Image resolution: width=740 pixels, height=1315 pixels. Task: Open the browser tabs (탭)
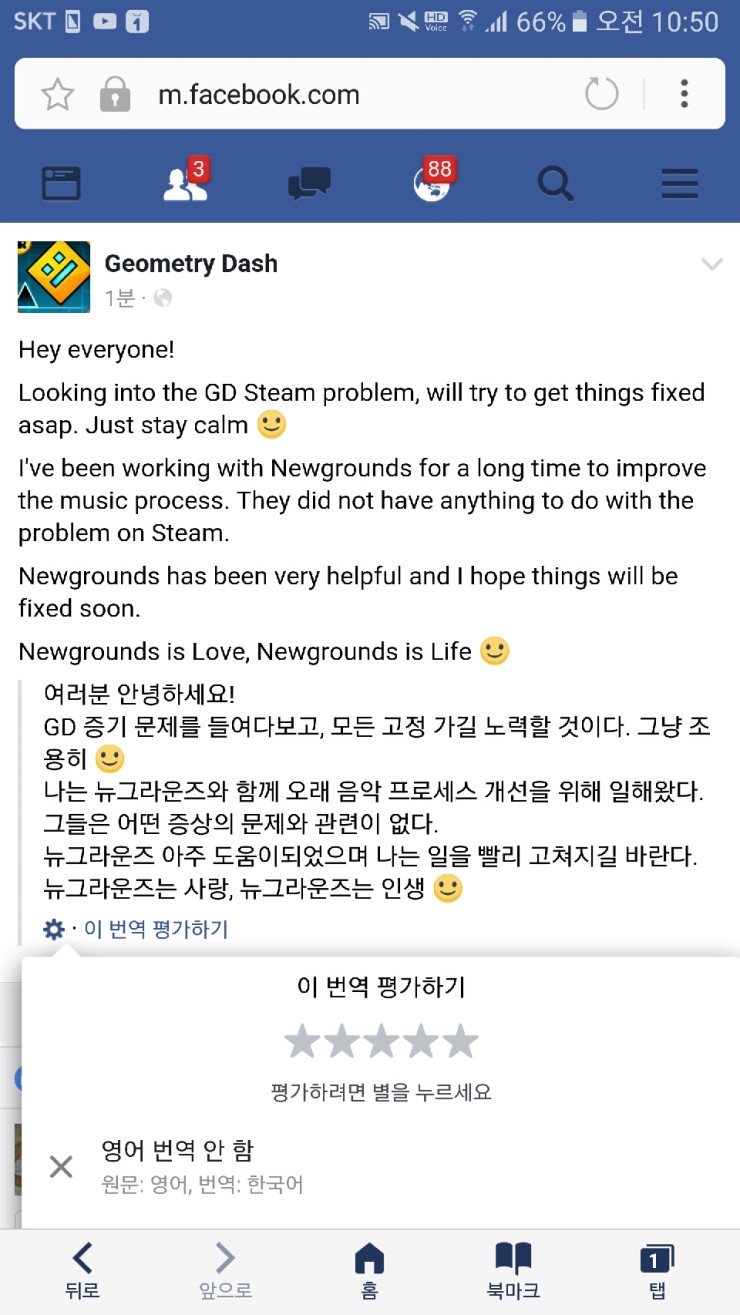pos(657,1270)
